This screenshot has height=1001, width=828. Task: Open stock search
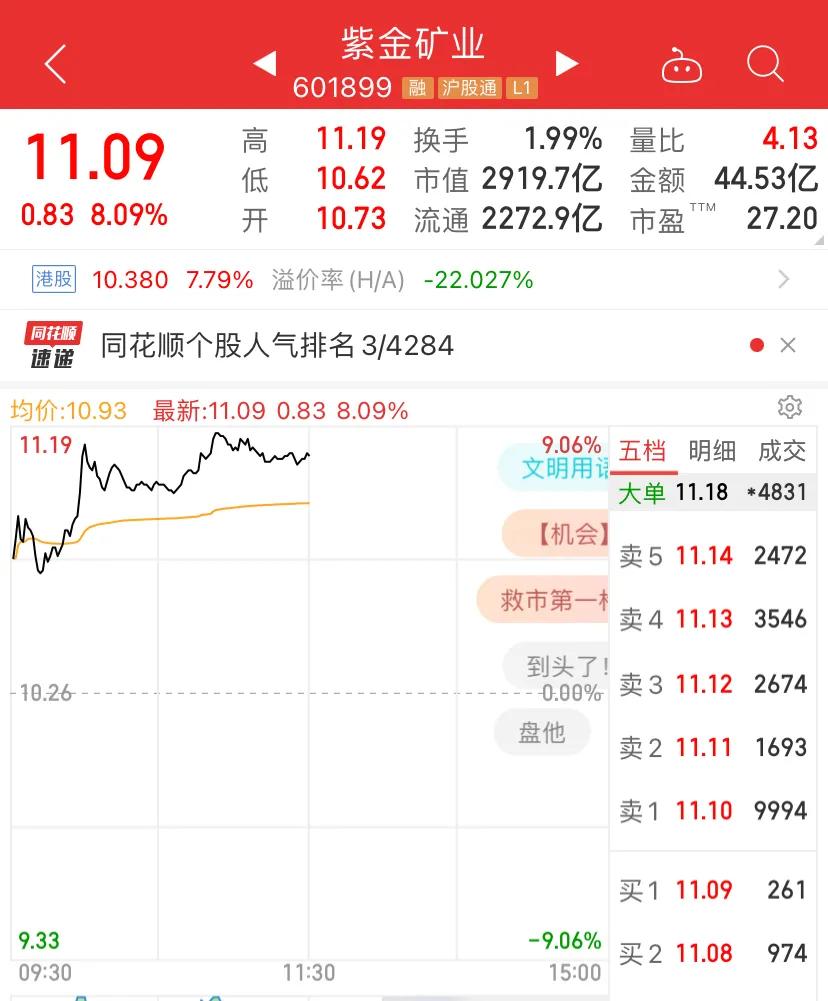point(765,65)
